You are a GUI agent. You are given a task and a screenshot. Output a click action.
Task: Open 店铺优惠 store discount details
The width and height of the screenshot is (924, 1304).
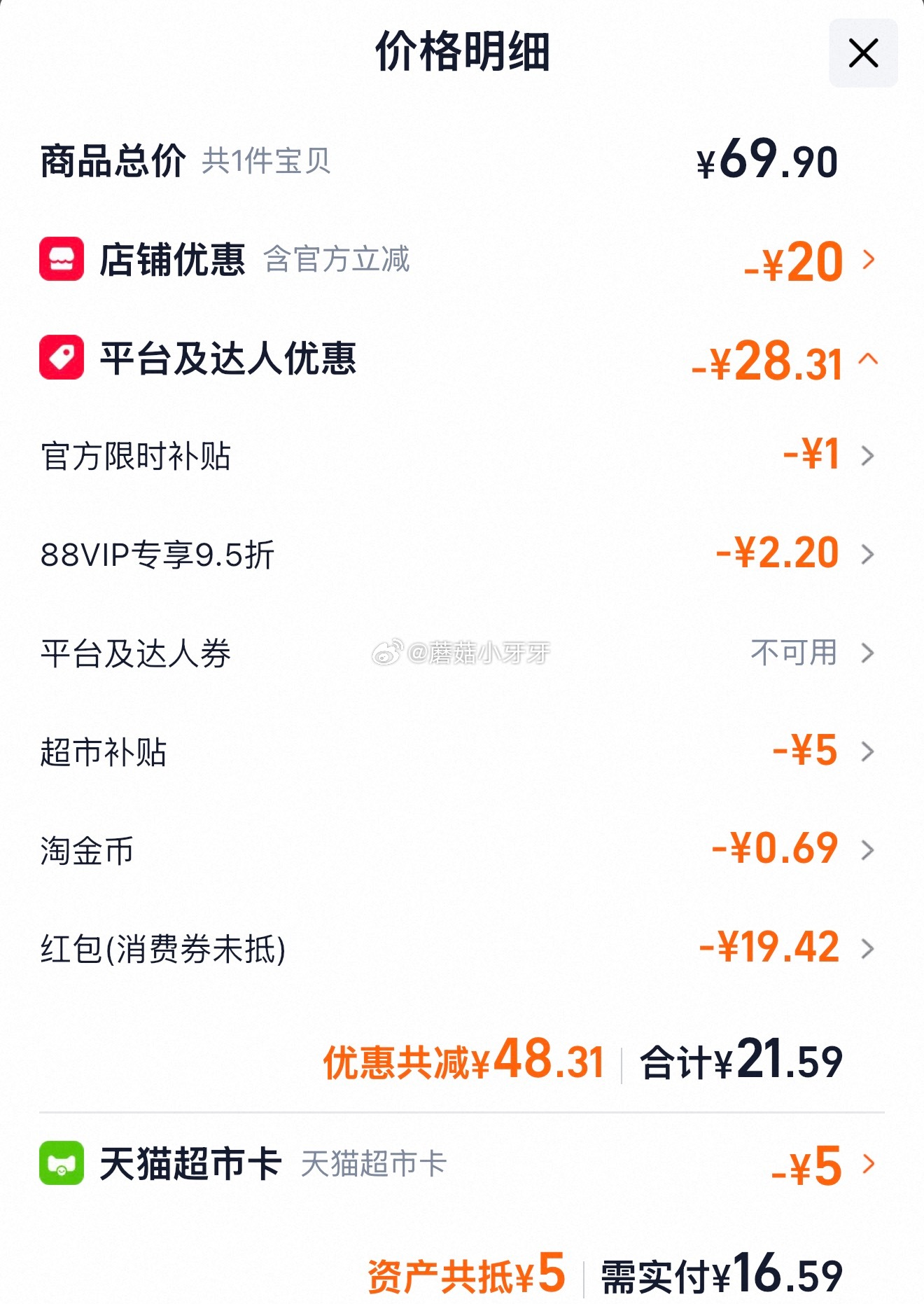[868, 260]
